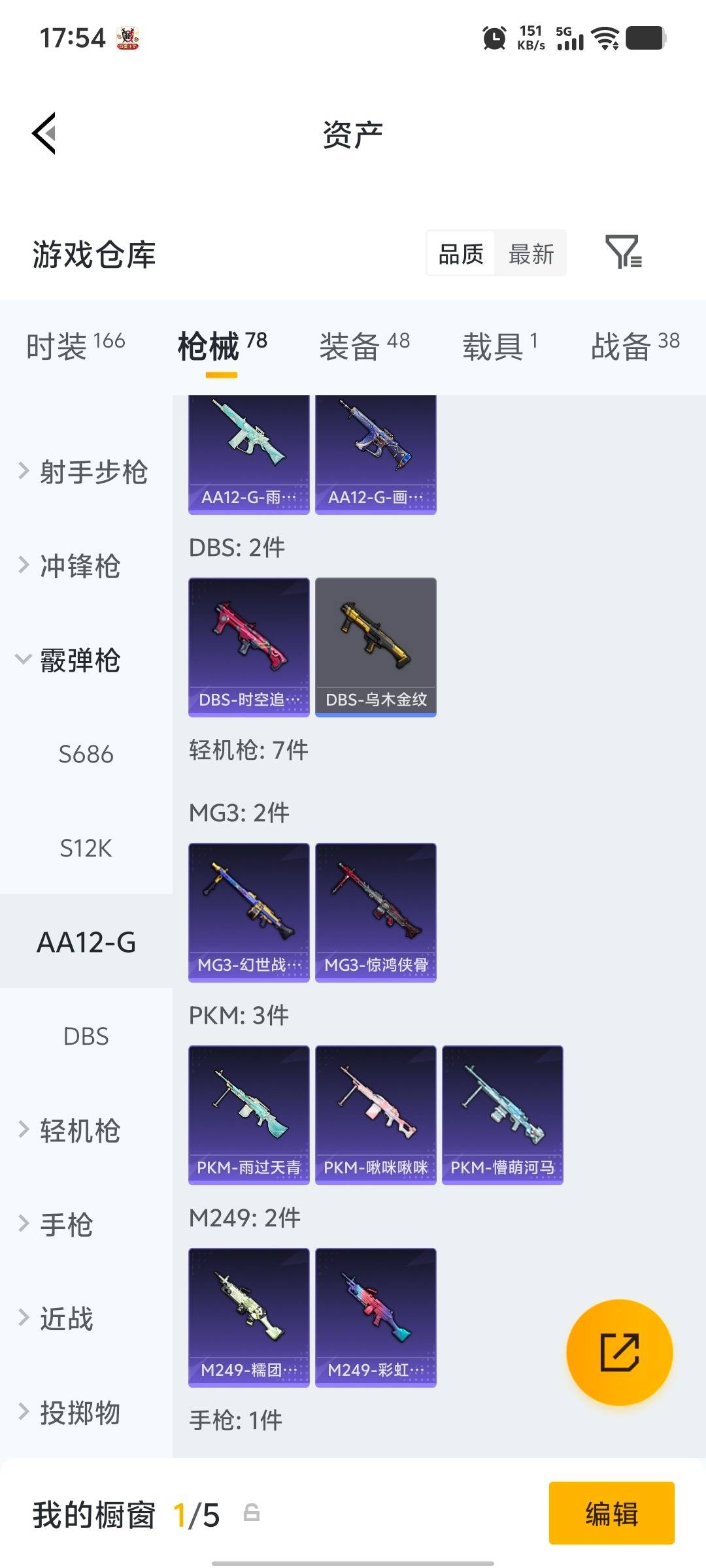Select S686 in the sidebar

(x=86, y=755)
